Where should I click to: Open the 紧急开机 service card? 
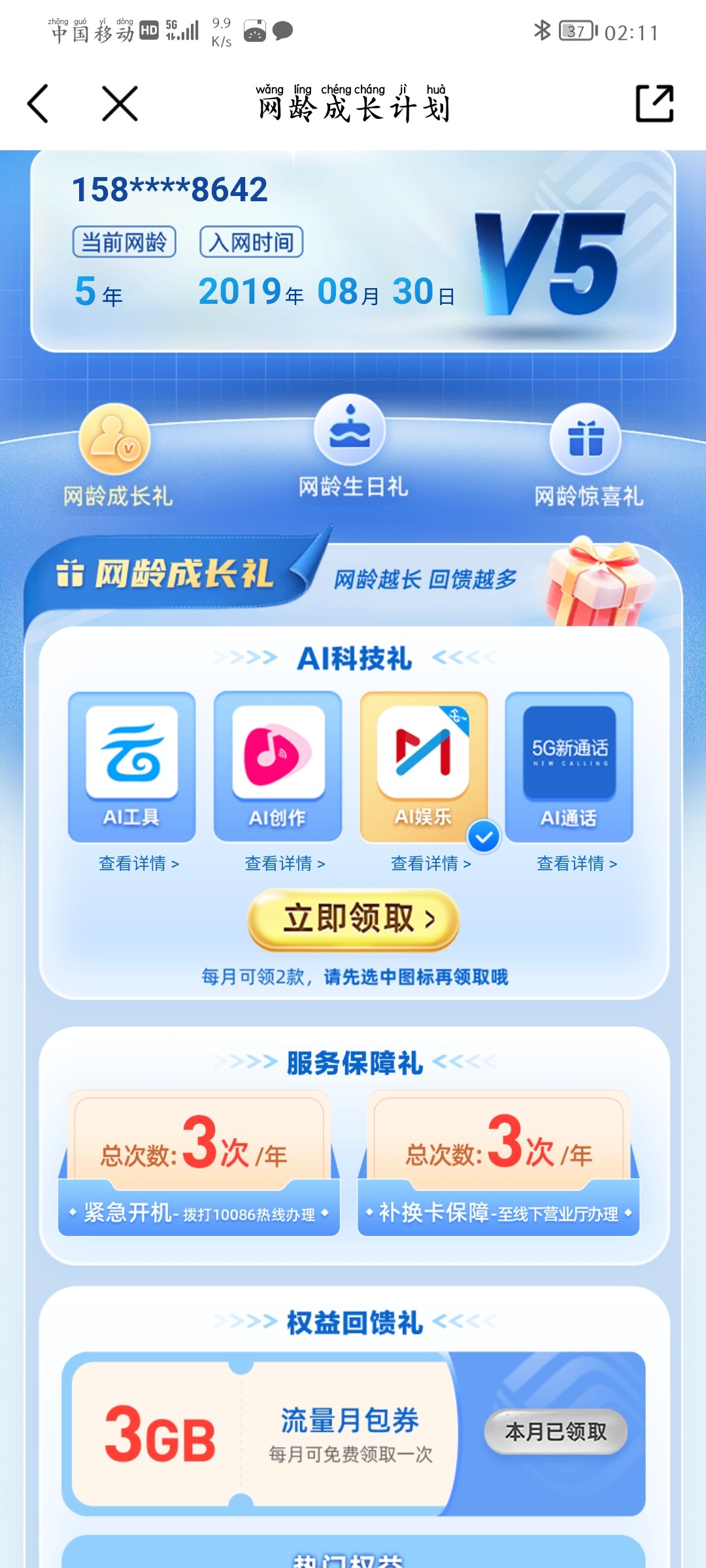[199, 1163]
